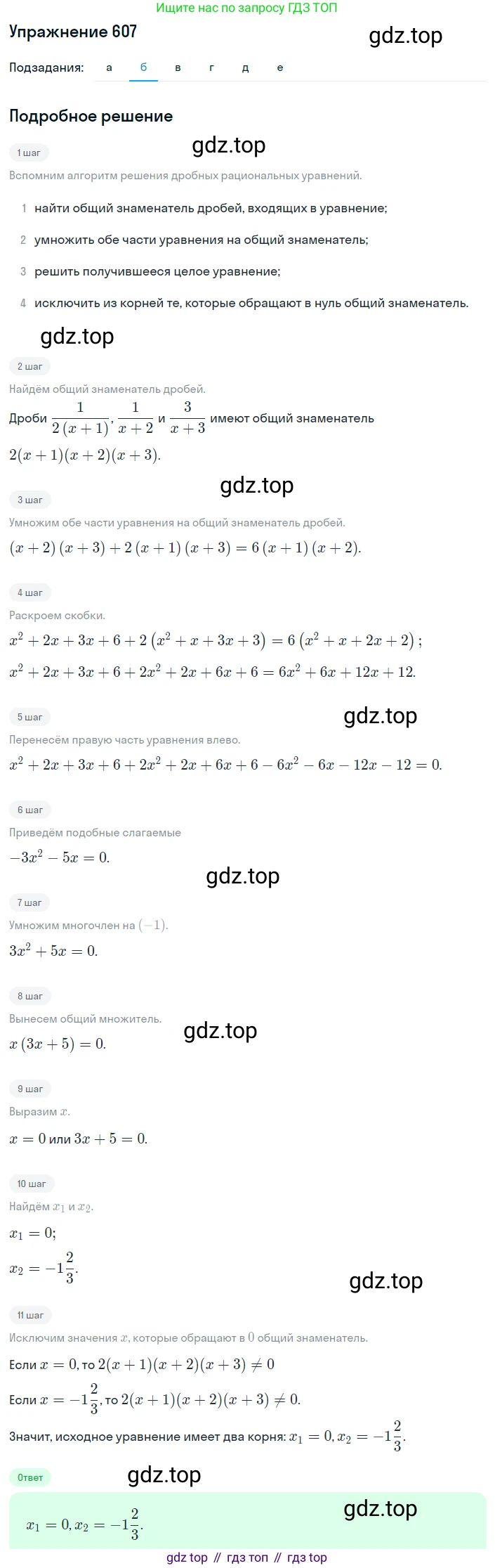Switch to subtask г tab

tap(211, 67)
